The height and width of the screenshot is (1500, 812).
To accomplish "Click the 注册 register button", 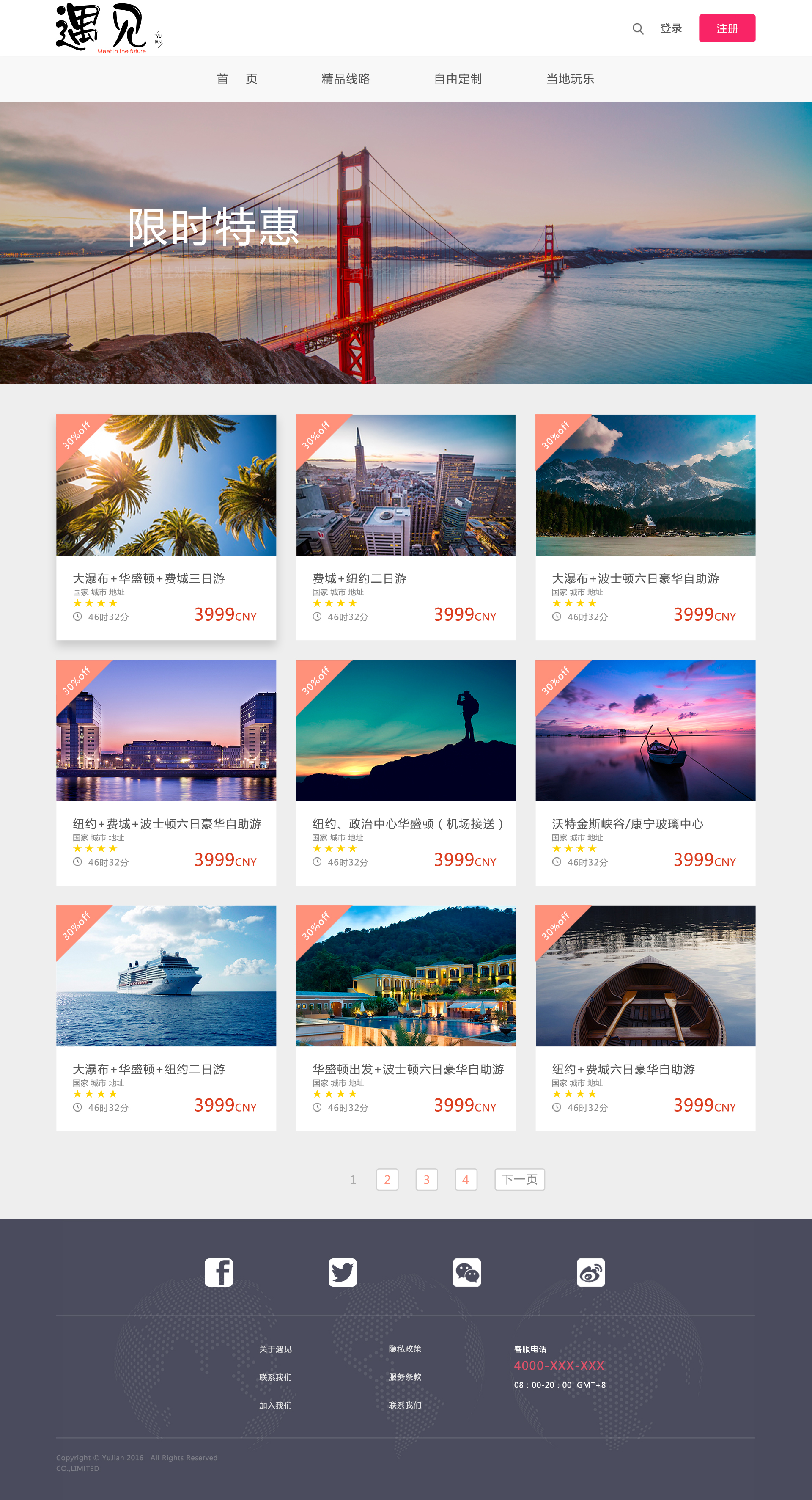I will [727, 28].
